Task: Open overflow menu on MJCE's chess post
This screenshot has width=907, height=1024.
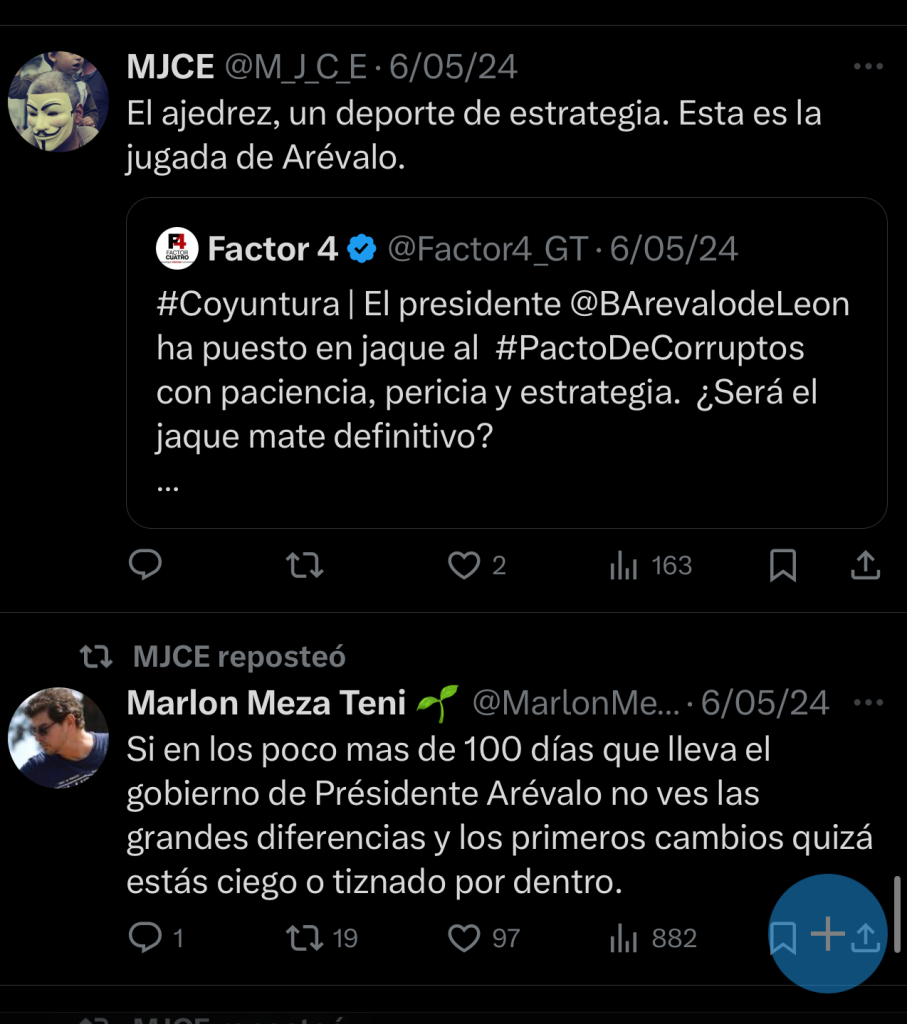Action: click(x=867, y=67)
